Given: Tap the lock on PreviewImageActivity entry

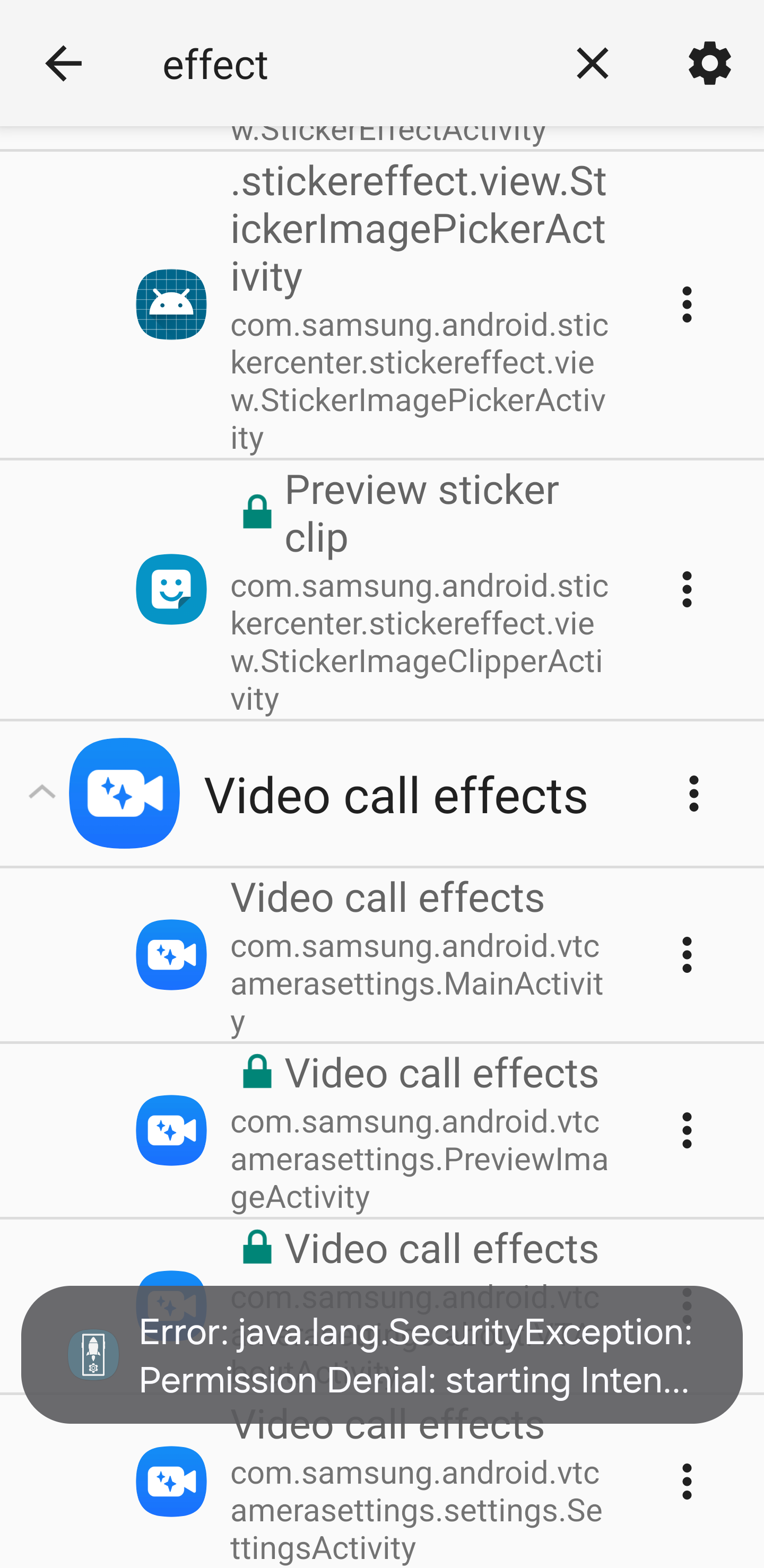Looking at the screenshot, I should (257, 1073).
